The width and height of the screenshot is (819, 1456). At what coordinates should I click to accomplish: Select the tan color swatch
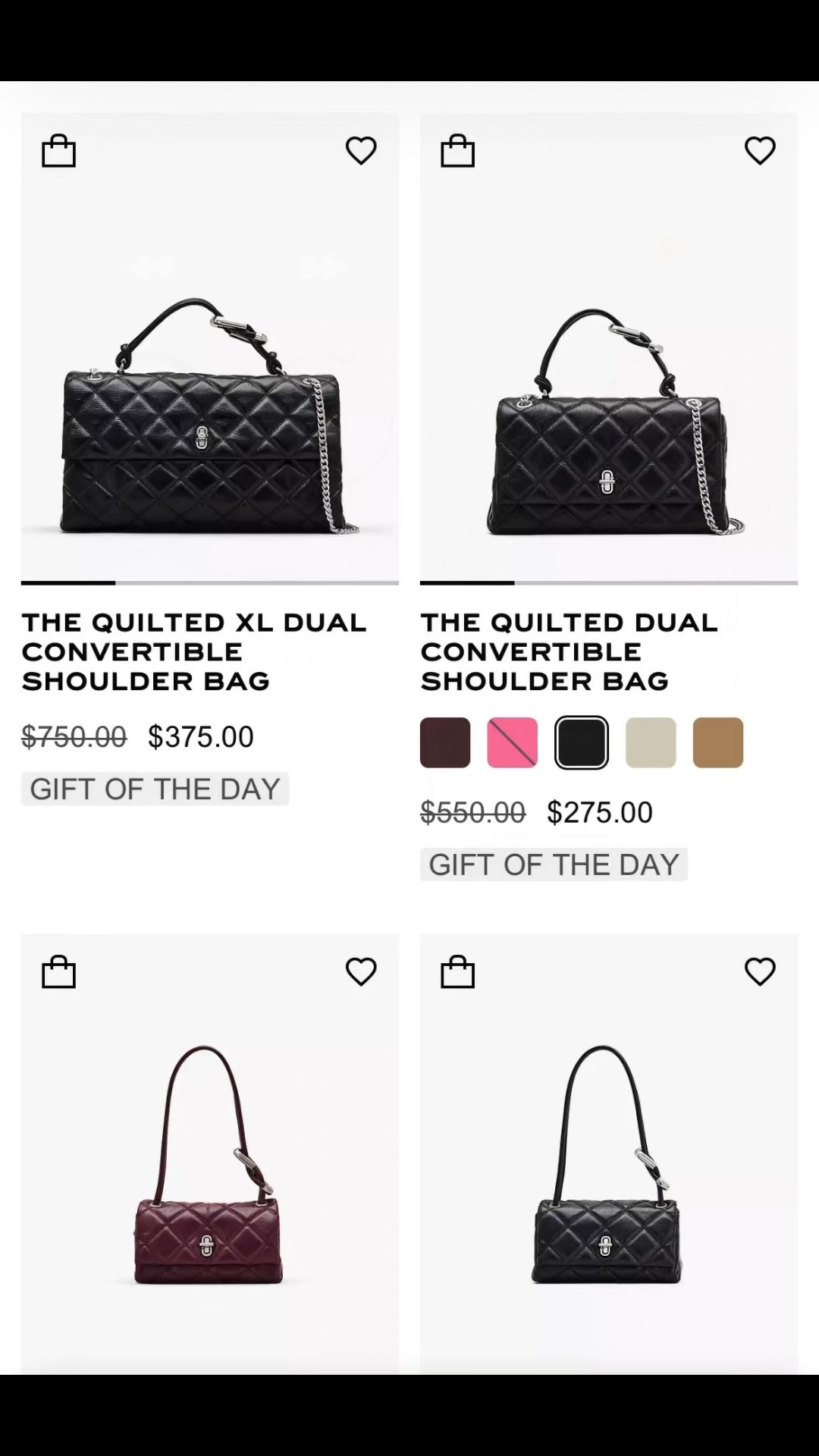717,742
